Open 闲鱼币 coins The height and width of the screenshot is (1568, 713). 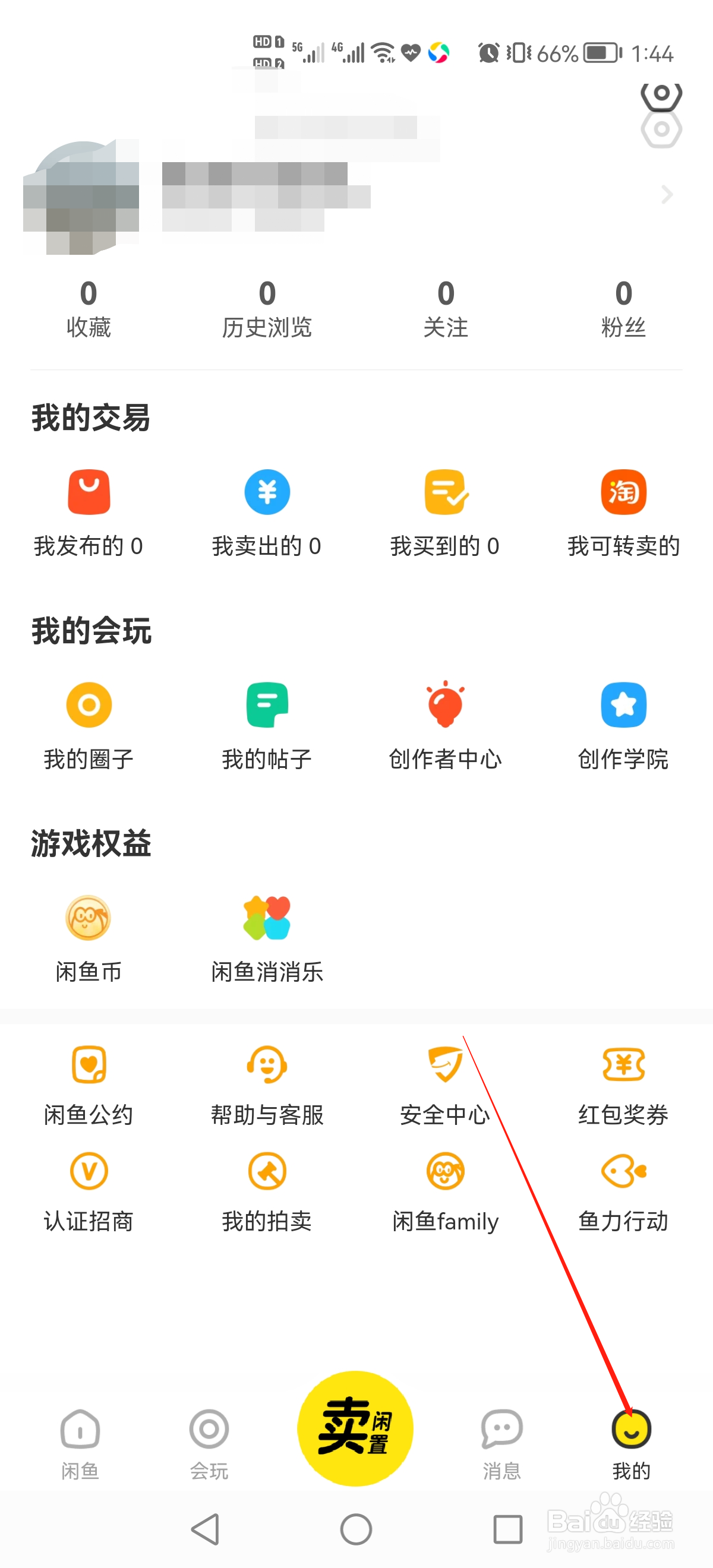point(89,938)
